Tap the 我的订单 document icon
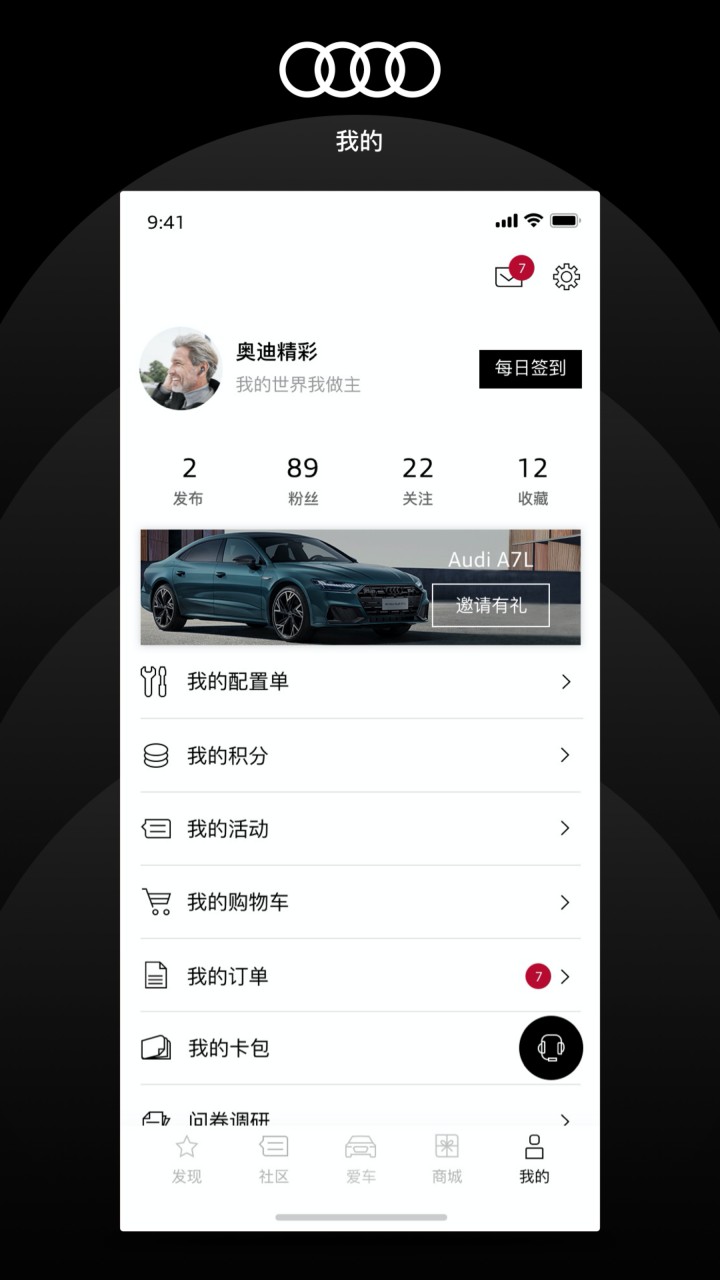Image resolution: width=720 pixels, height=1280 pixels. tap(156, 975)
